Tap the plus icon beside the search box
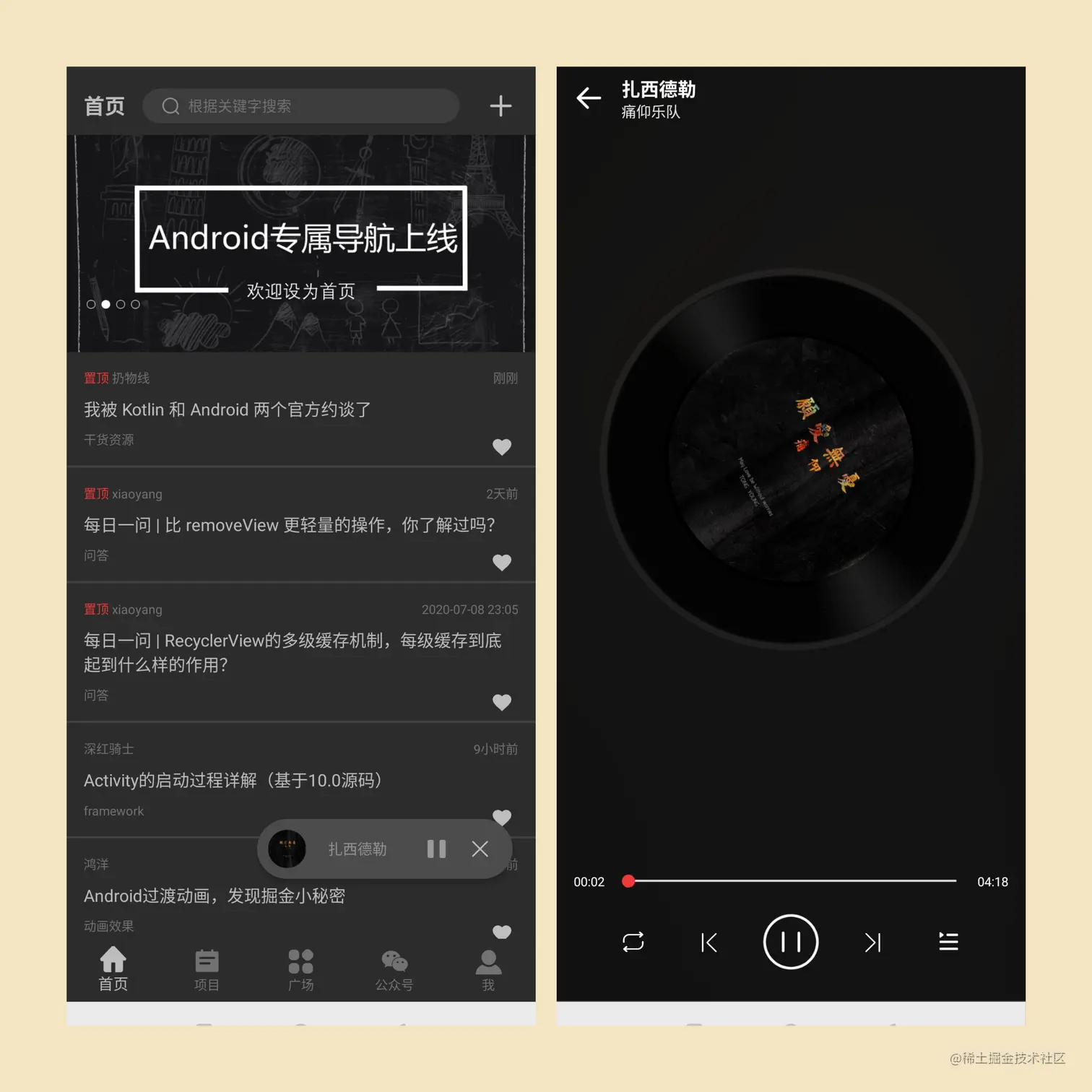 [x=500, y=106]
